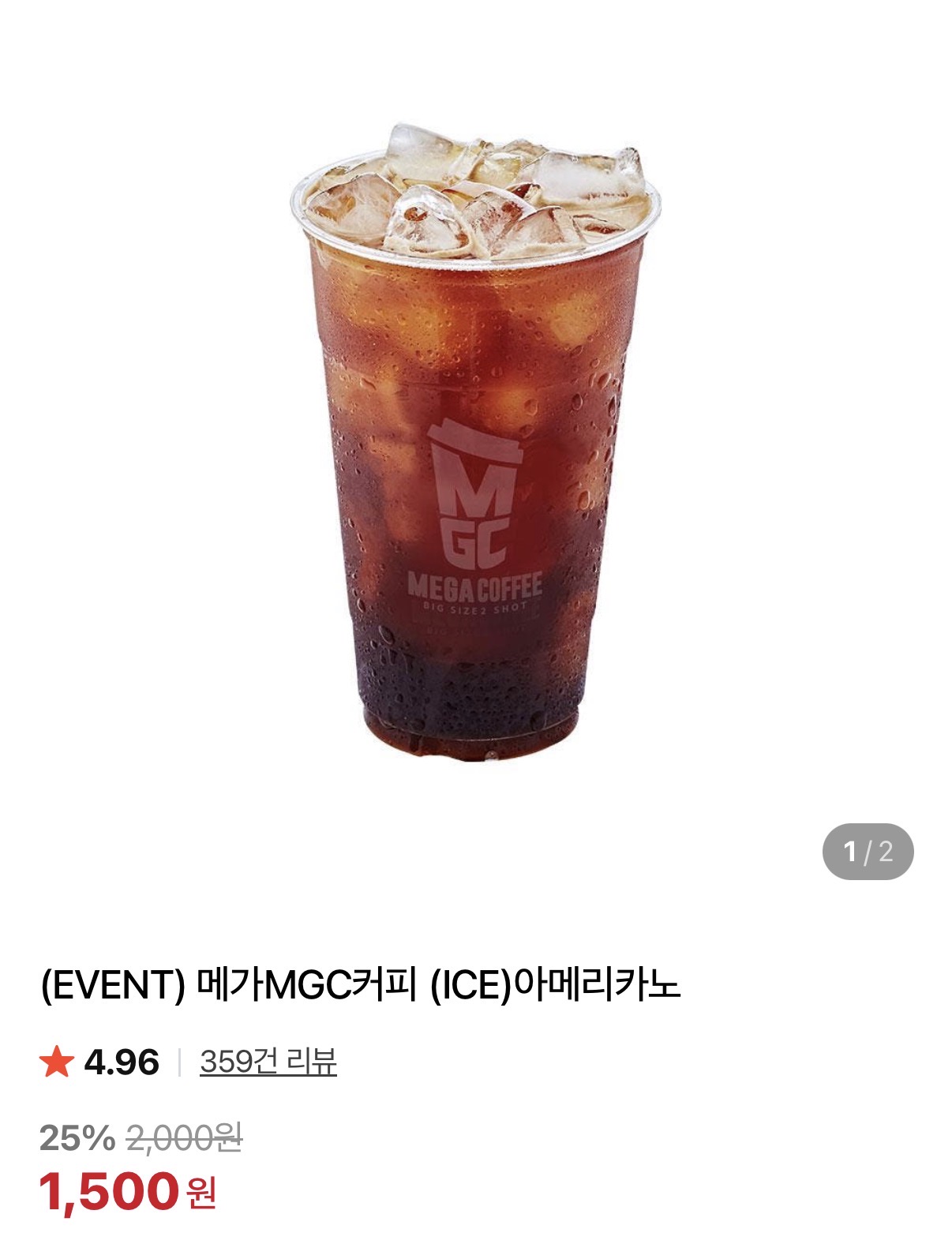The image size is (952, 1244).
Task: Open the 359건 리뷰 reviews link
Action: point(268,1062)
